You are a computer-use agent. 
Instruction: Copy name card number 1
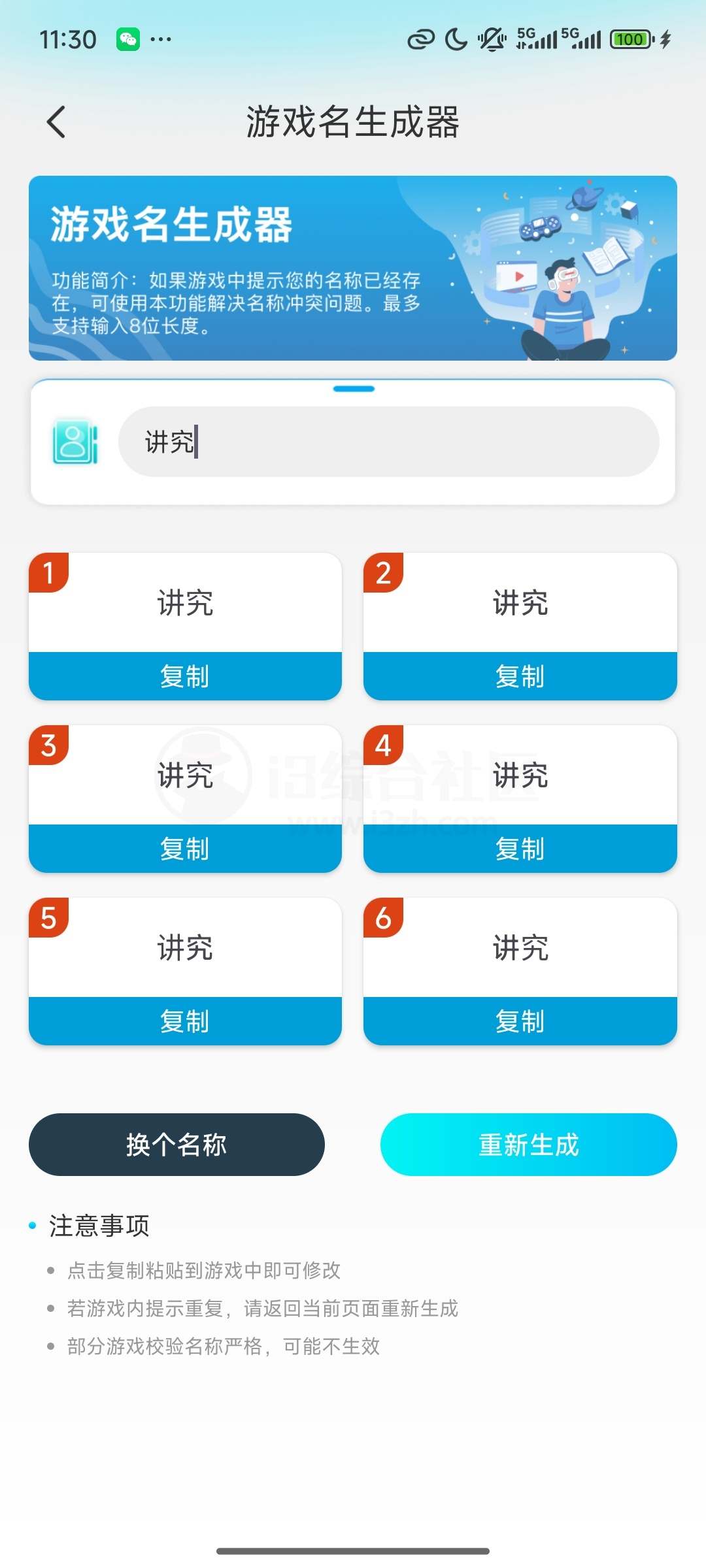[184, 677]
